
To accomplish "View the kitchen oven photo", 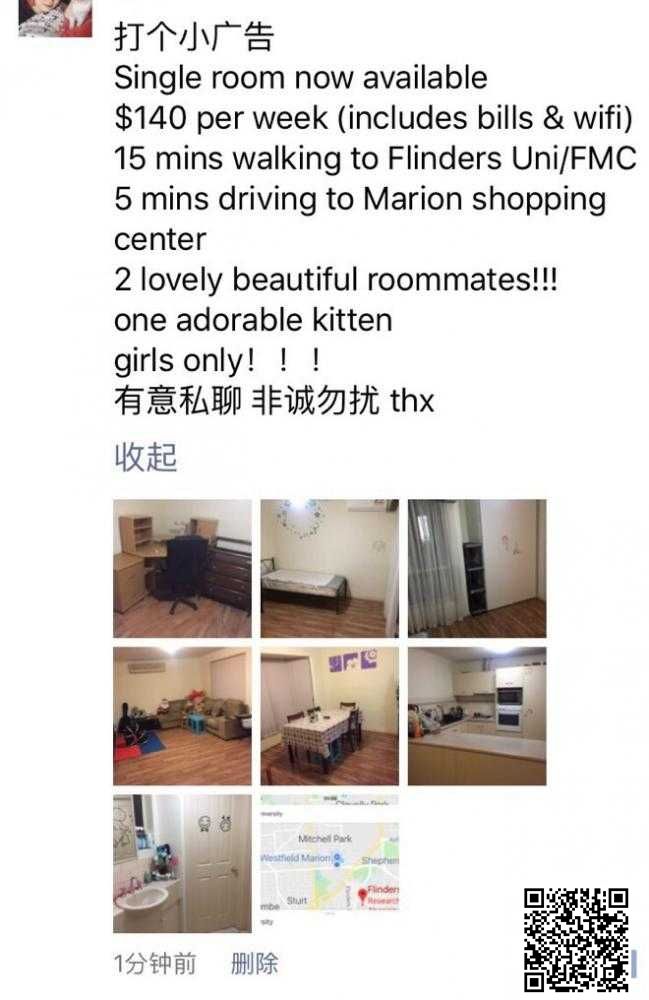I will [476, 715].
